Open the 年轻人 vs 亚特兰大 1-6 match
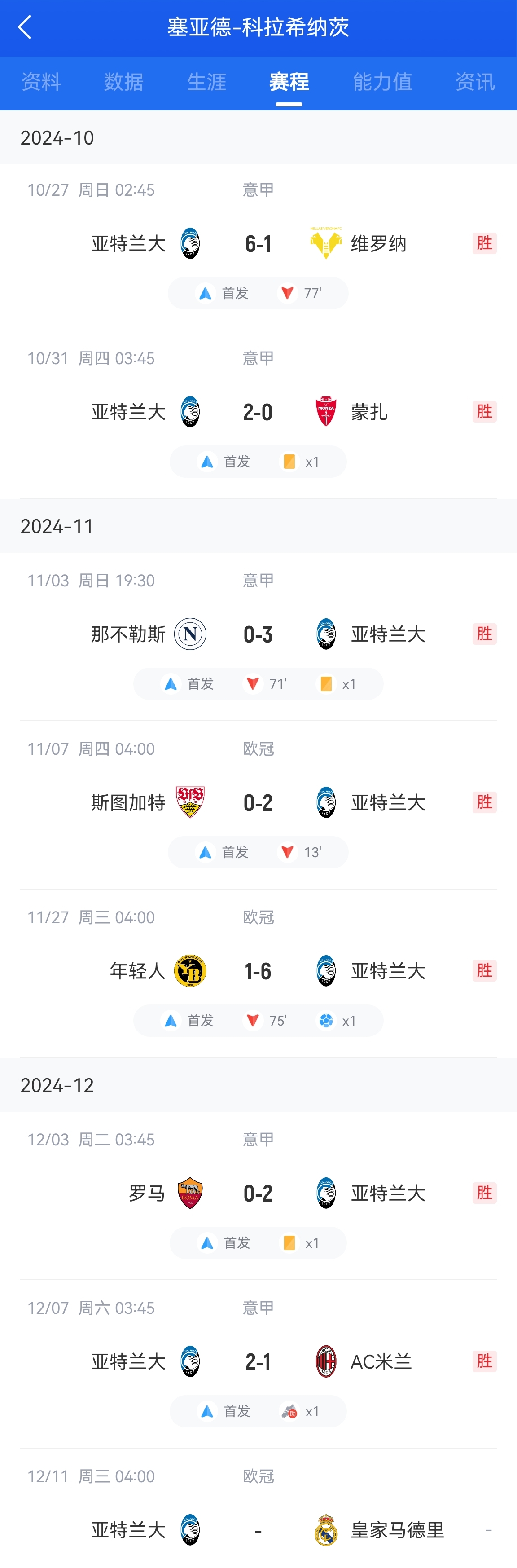The height and width of the screenshot is (1568, 517). [258, 971]
